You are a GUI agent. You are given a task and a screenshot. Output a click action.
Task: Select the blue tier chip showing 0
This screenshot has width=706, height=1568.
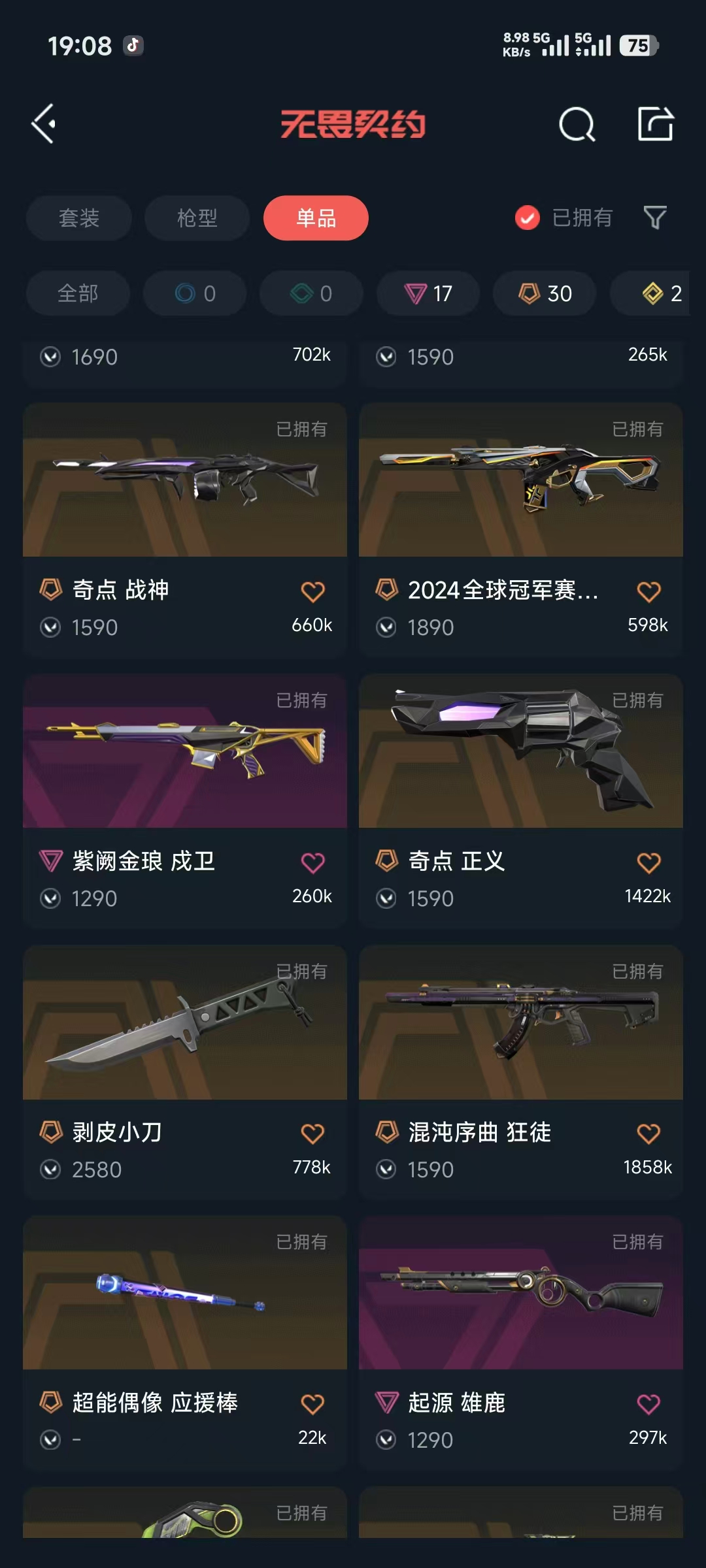point(195,293)
